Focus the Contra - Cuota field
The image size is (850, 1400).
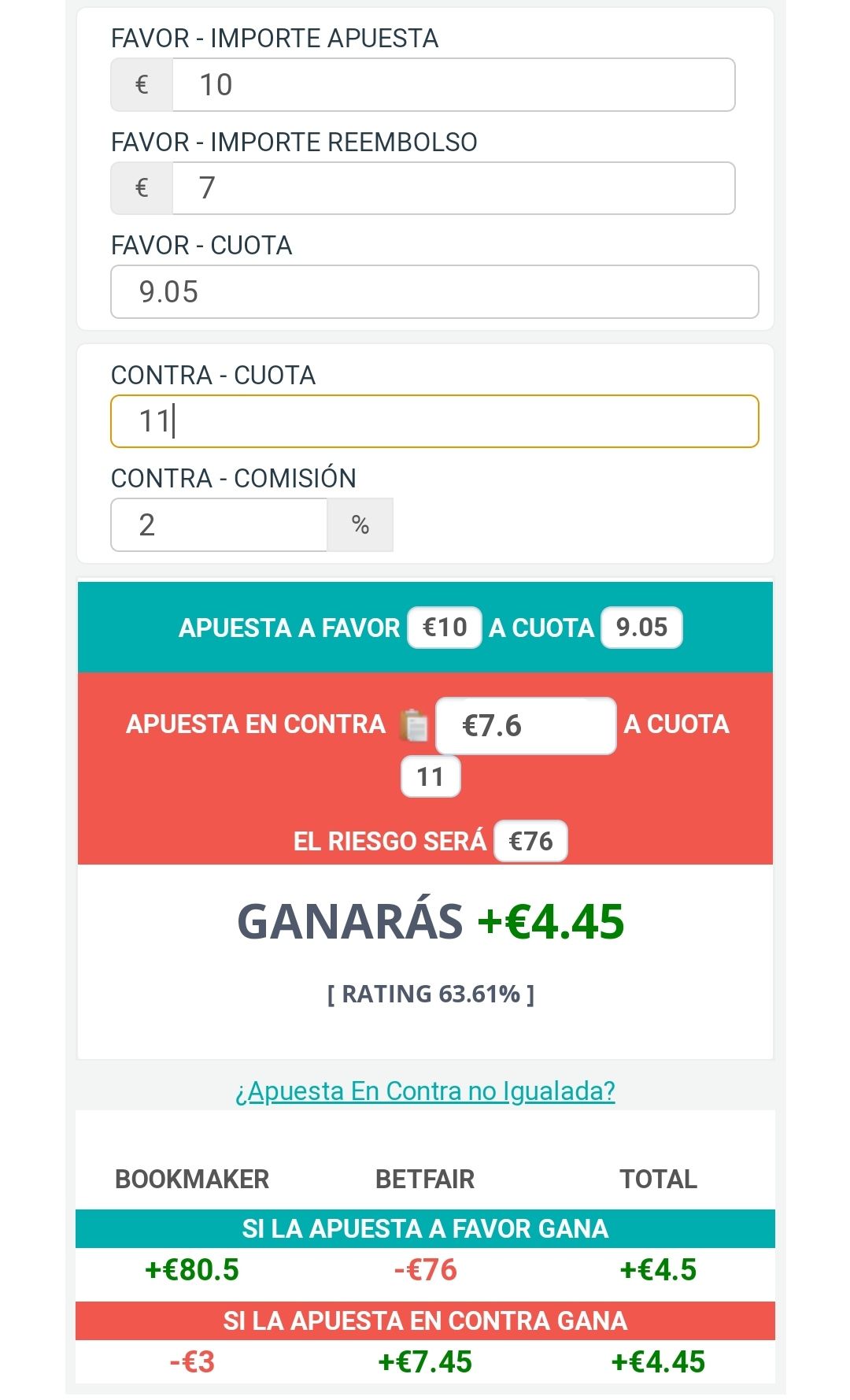click(x=434, y=421)
